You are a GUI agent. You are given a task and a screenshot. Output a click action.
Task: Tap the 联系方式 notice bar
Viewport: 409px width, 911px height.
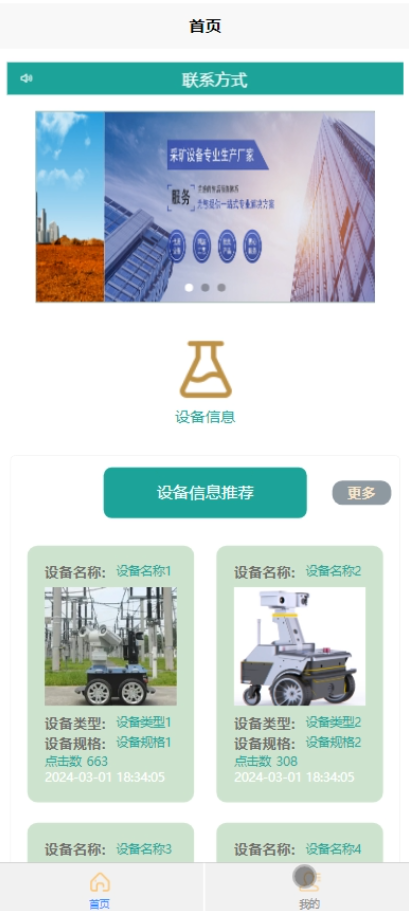pyautogui.click(x=204, y=78)
